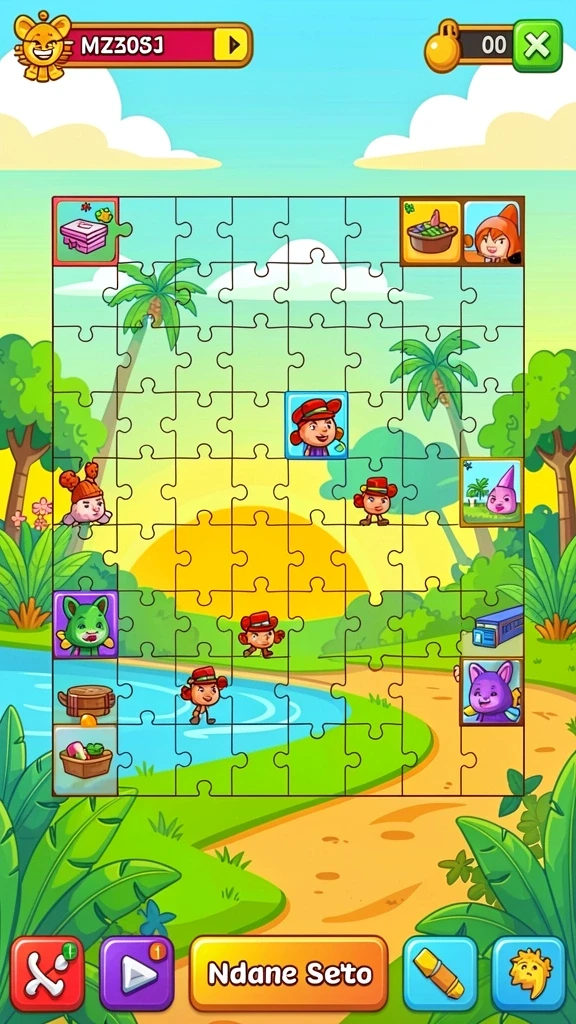Close the game with the green X button
This screenshot has width=576, height=1024.
point(537,46)
